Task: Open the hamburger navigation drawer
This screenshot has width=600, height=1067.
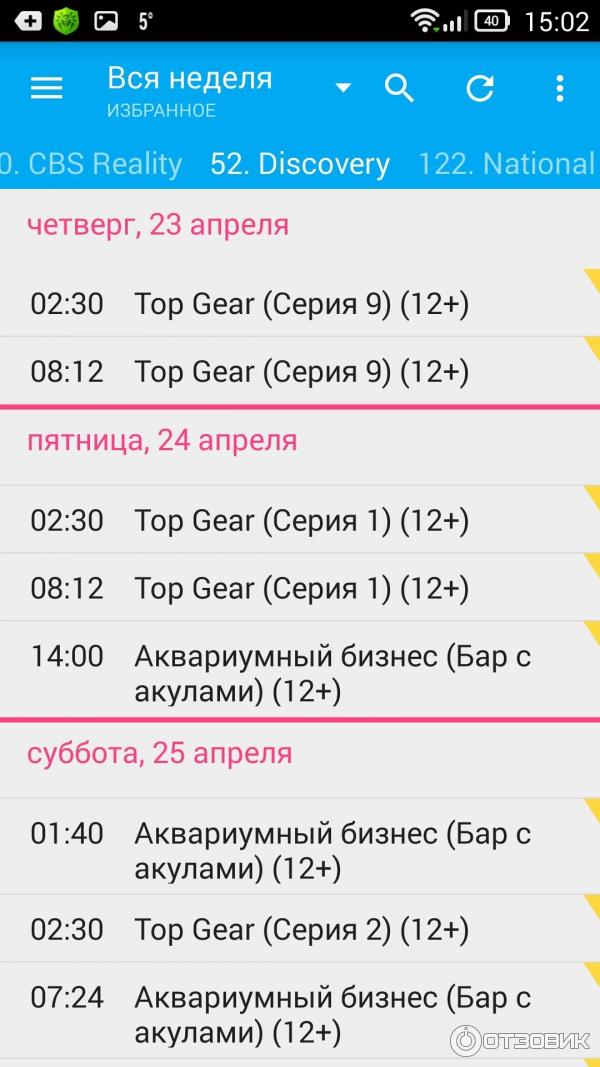Action: click(46, 88)
